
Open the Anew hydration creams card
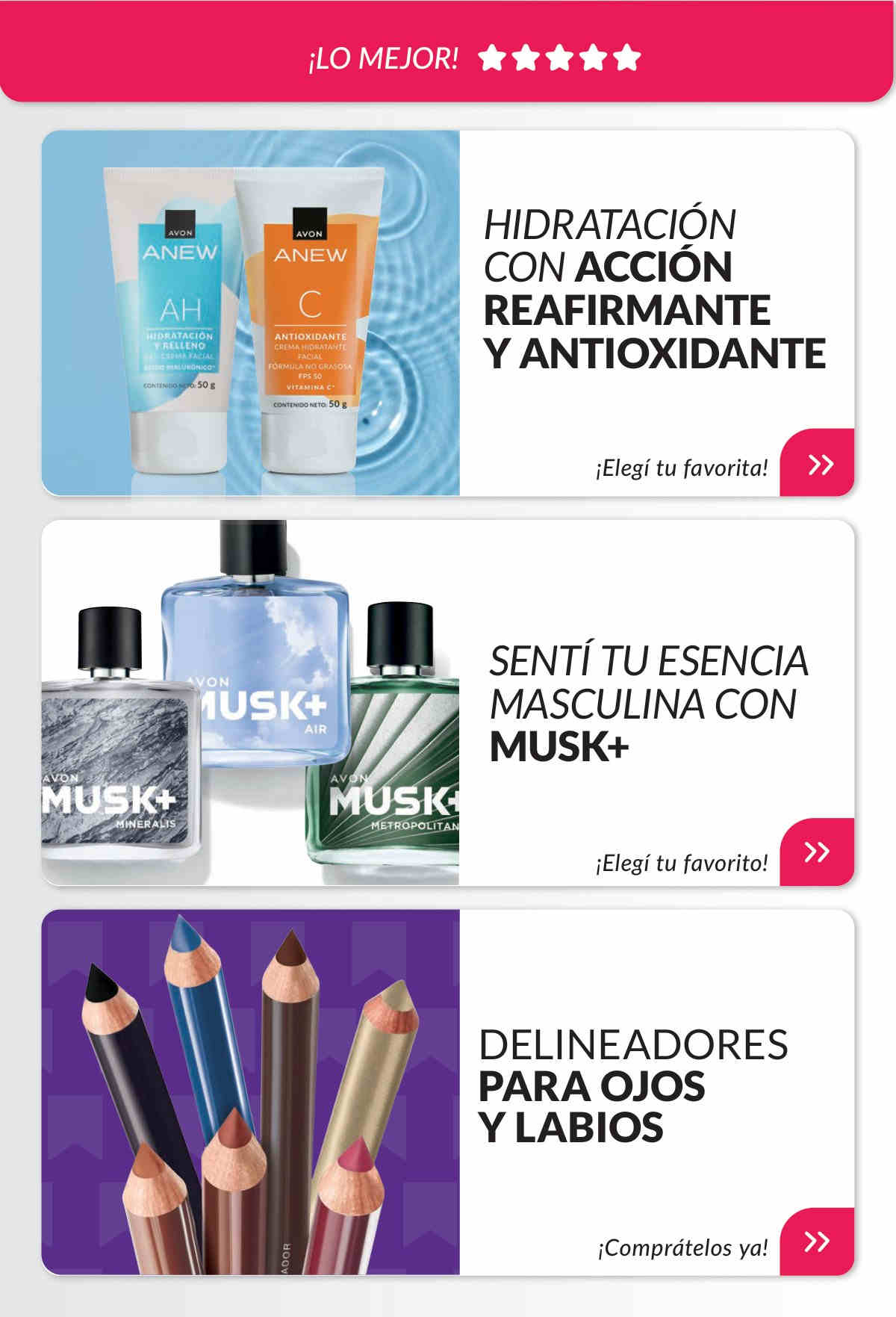click(448, 312)
